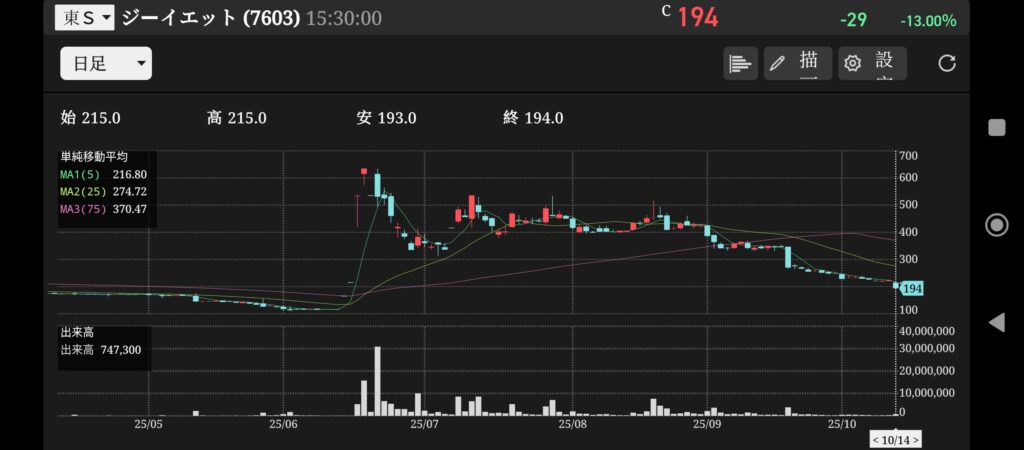Refresh the chart data
The image size is (1024, 450).
[x=947, y=63]
